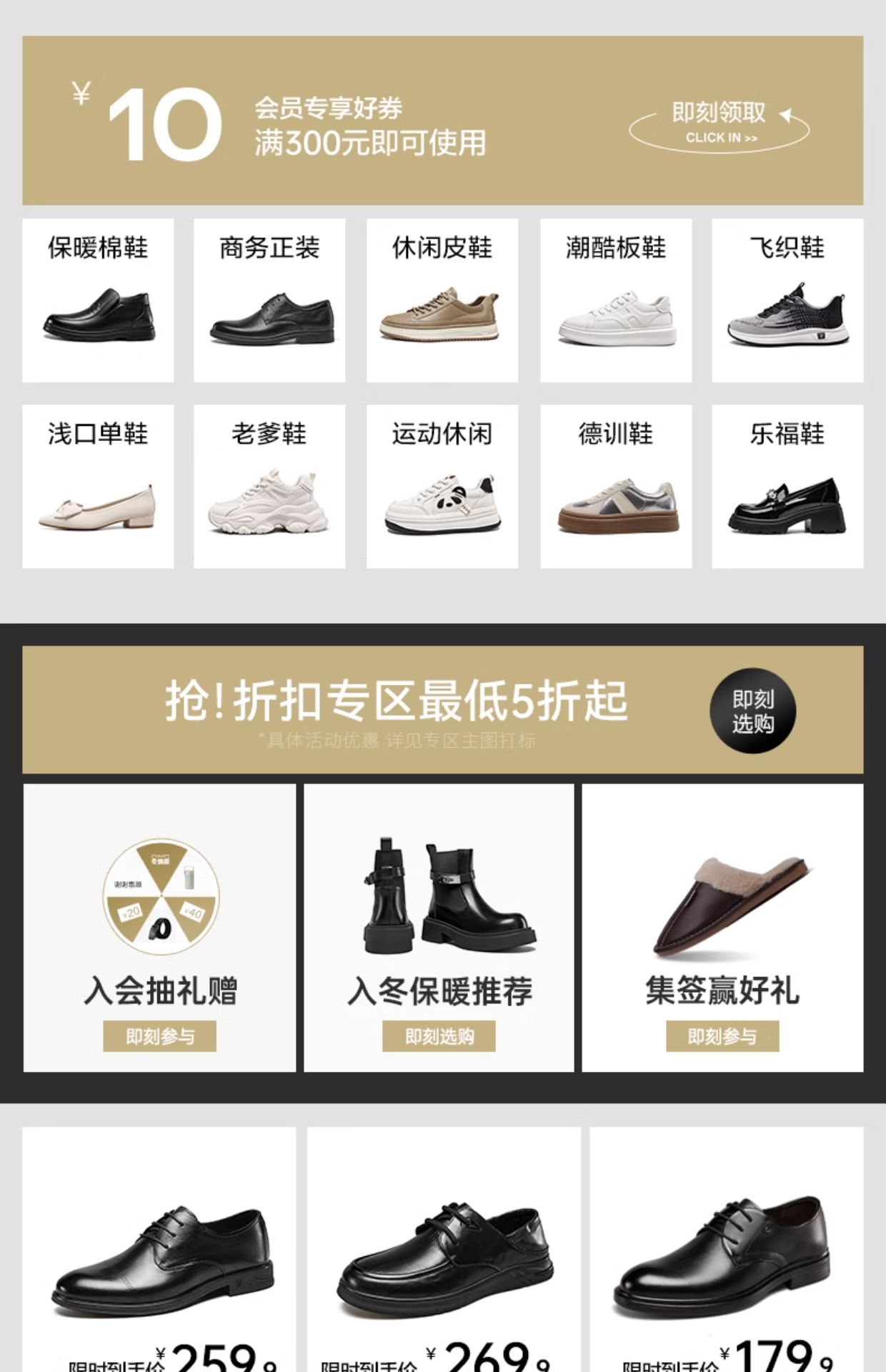
Task: Open the 商务正装 category
Action: [269, 300]
